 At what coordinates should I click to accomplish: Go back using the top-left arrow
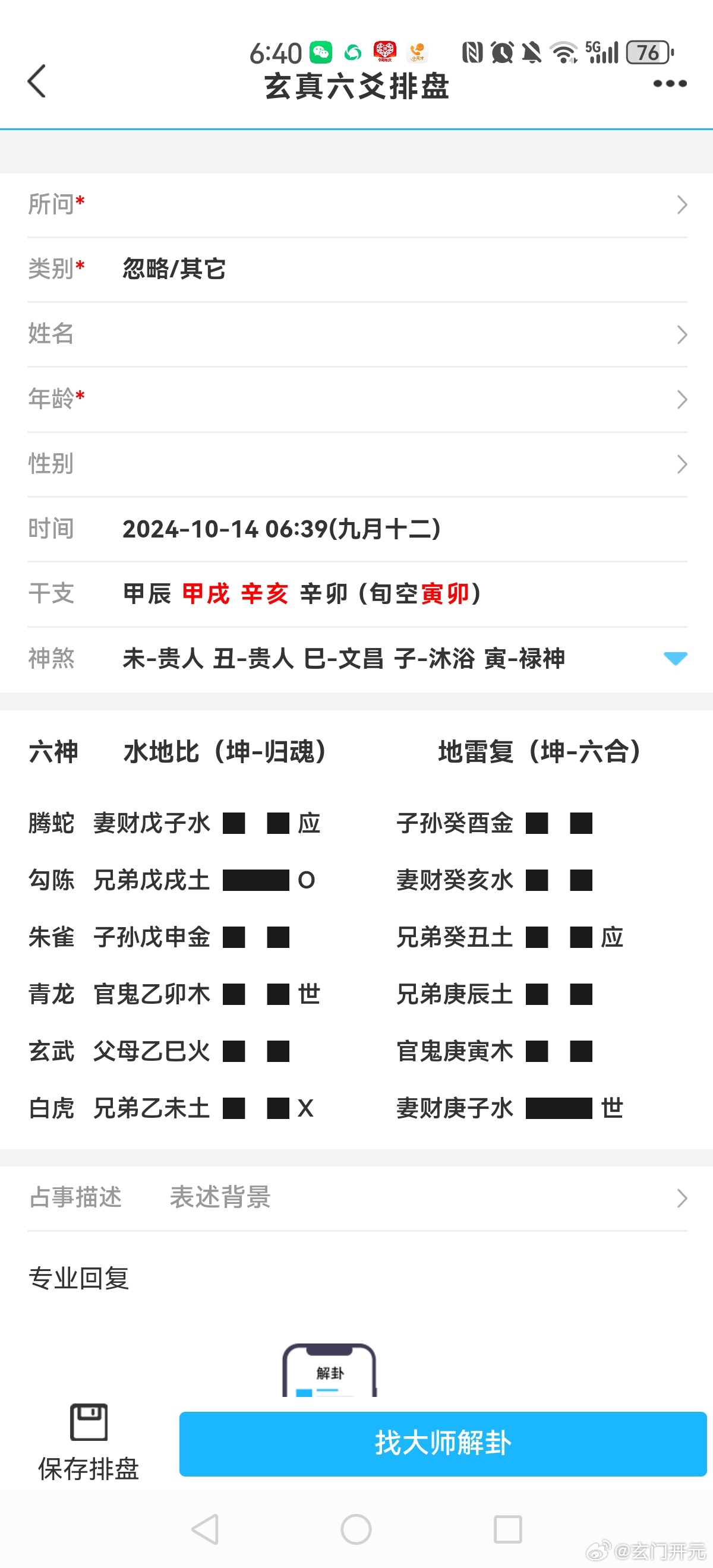point(37,81)
